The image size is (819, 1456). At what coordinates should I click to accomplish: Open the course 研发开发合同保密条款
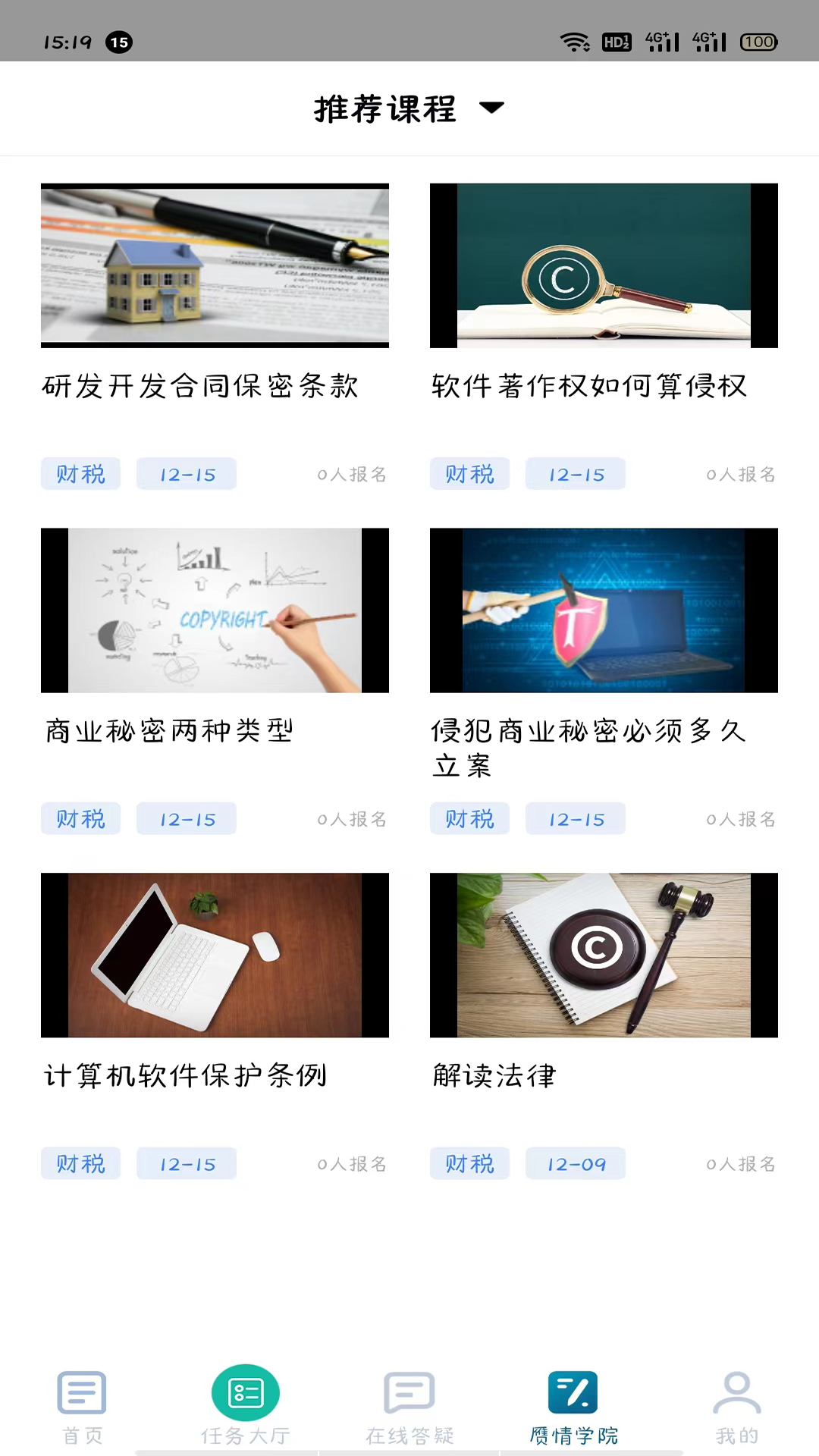pyautogui.click(x=215, y=265)
